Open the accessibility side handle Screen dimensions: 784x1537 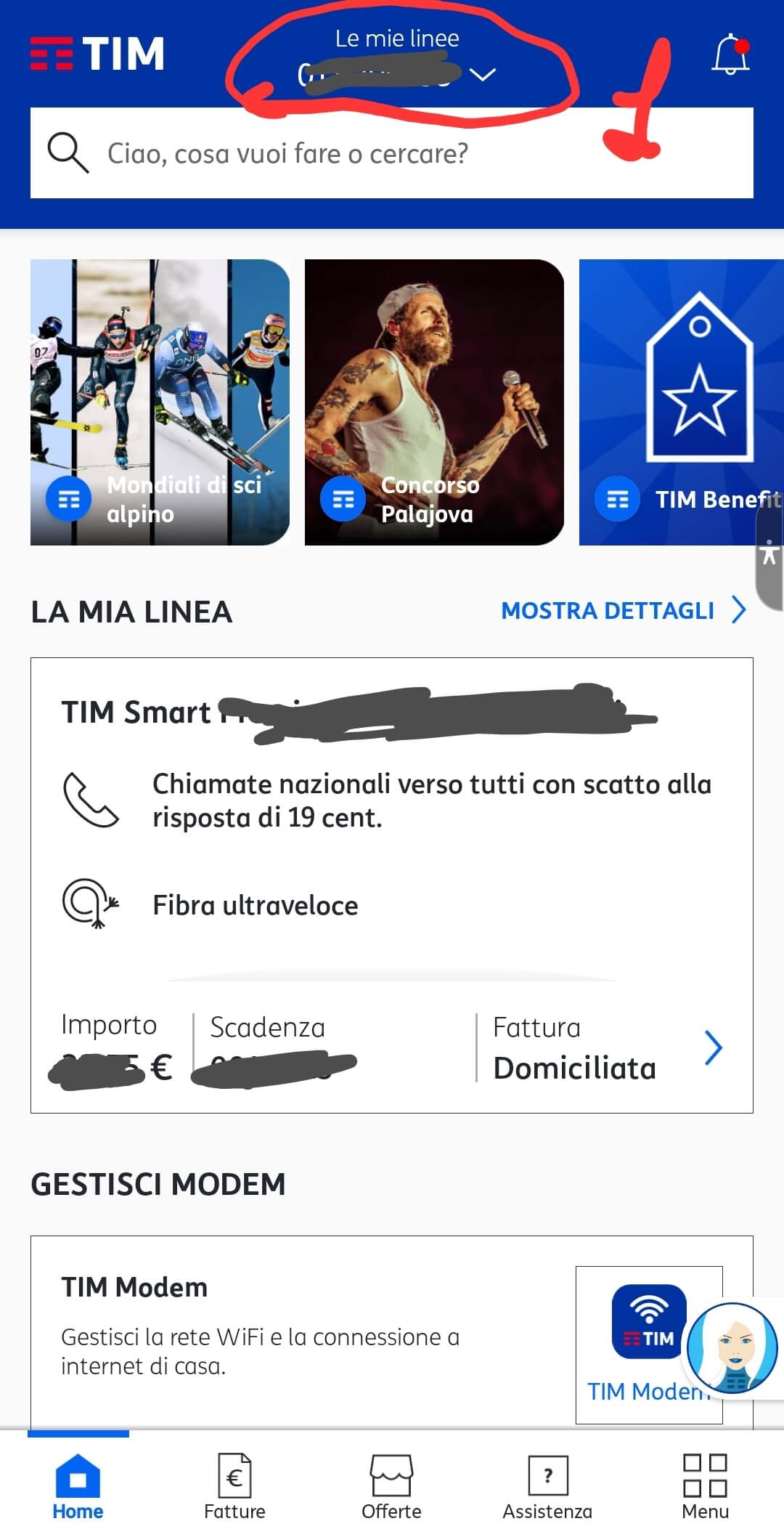pos(769,556)
